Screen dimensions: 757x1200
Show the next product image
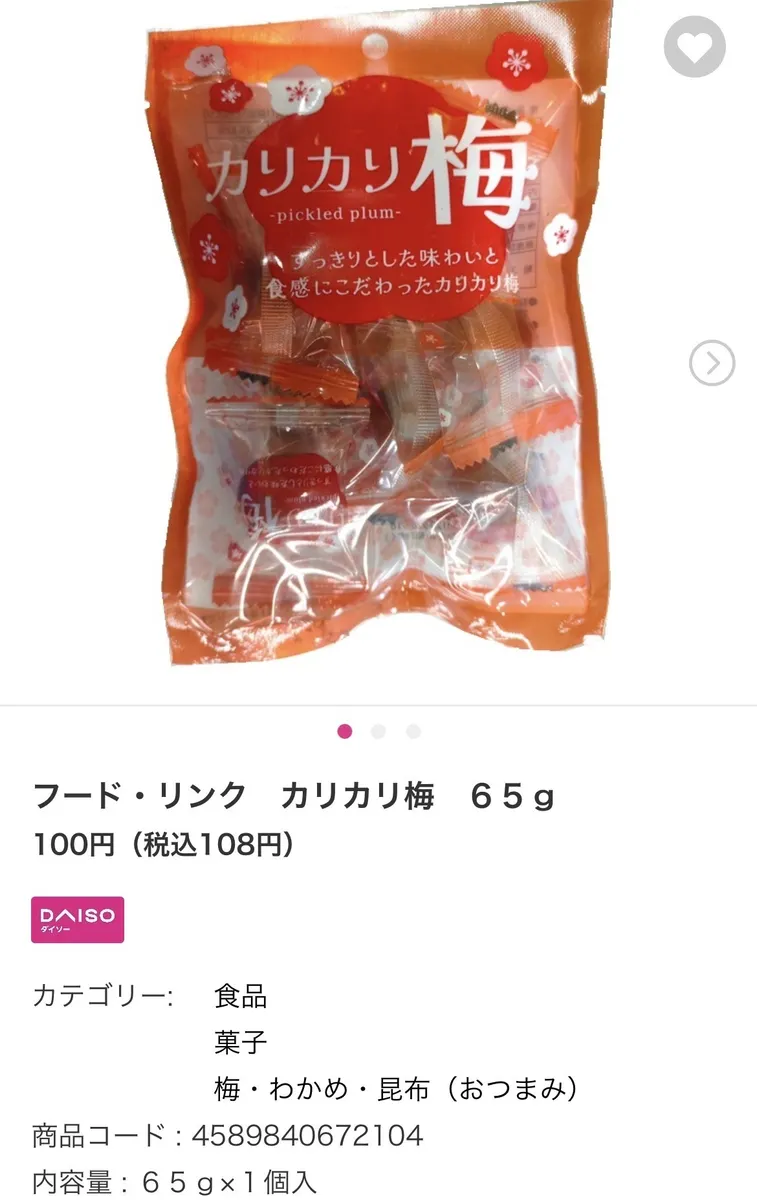(711, 363)
